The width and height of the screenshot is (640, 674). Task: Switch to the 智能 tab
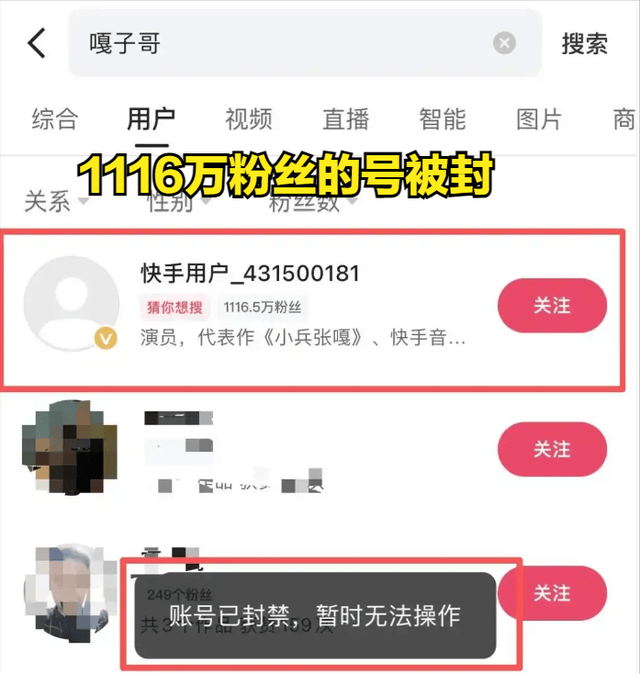coord(443,119)
